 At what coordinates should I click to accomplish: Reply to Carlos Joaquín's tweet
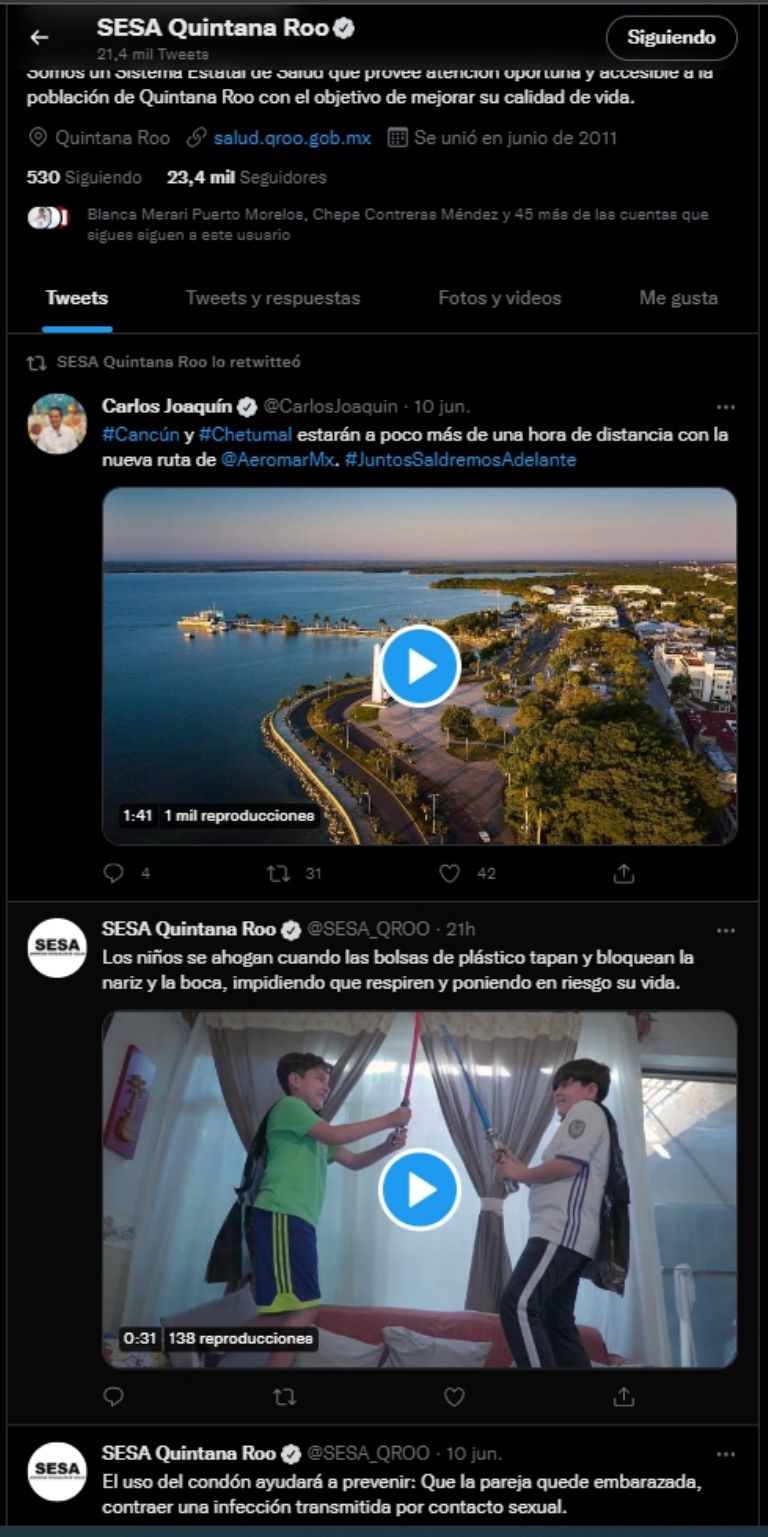114,873
